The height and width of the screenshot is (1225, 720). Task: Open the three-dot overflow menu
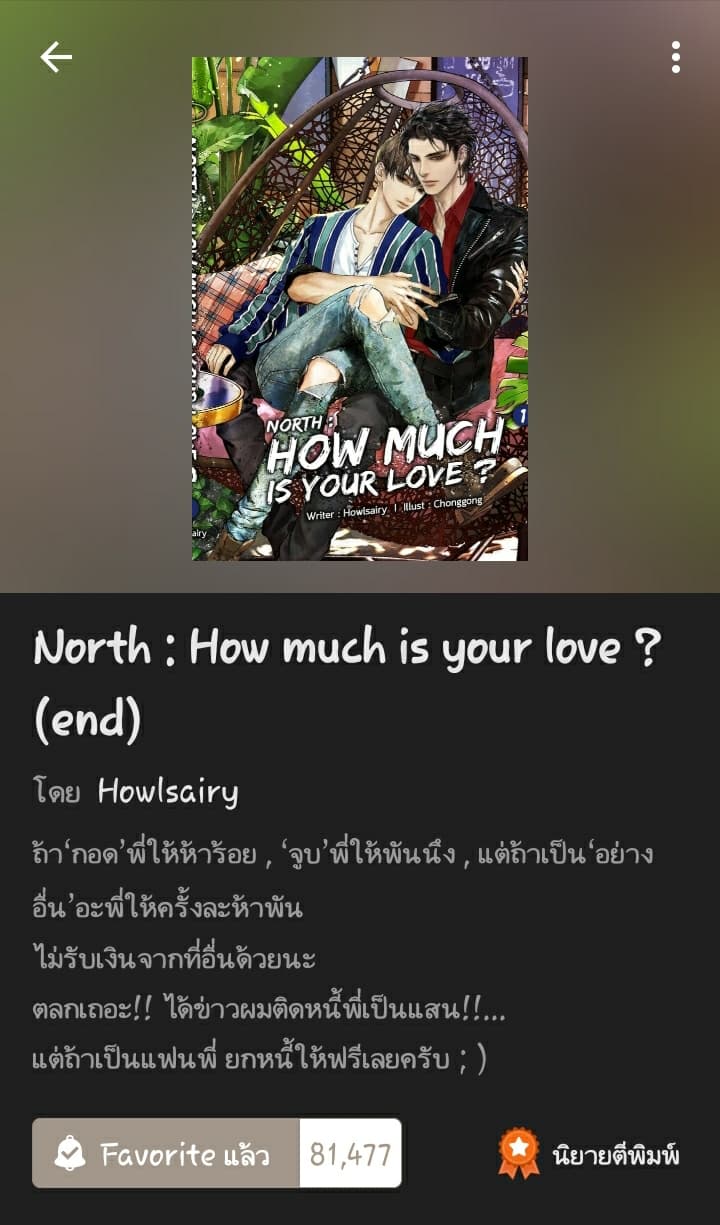click(x=676, y=58)
